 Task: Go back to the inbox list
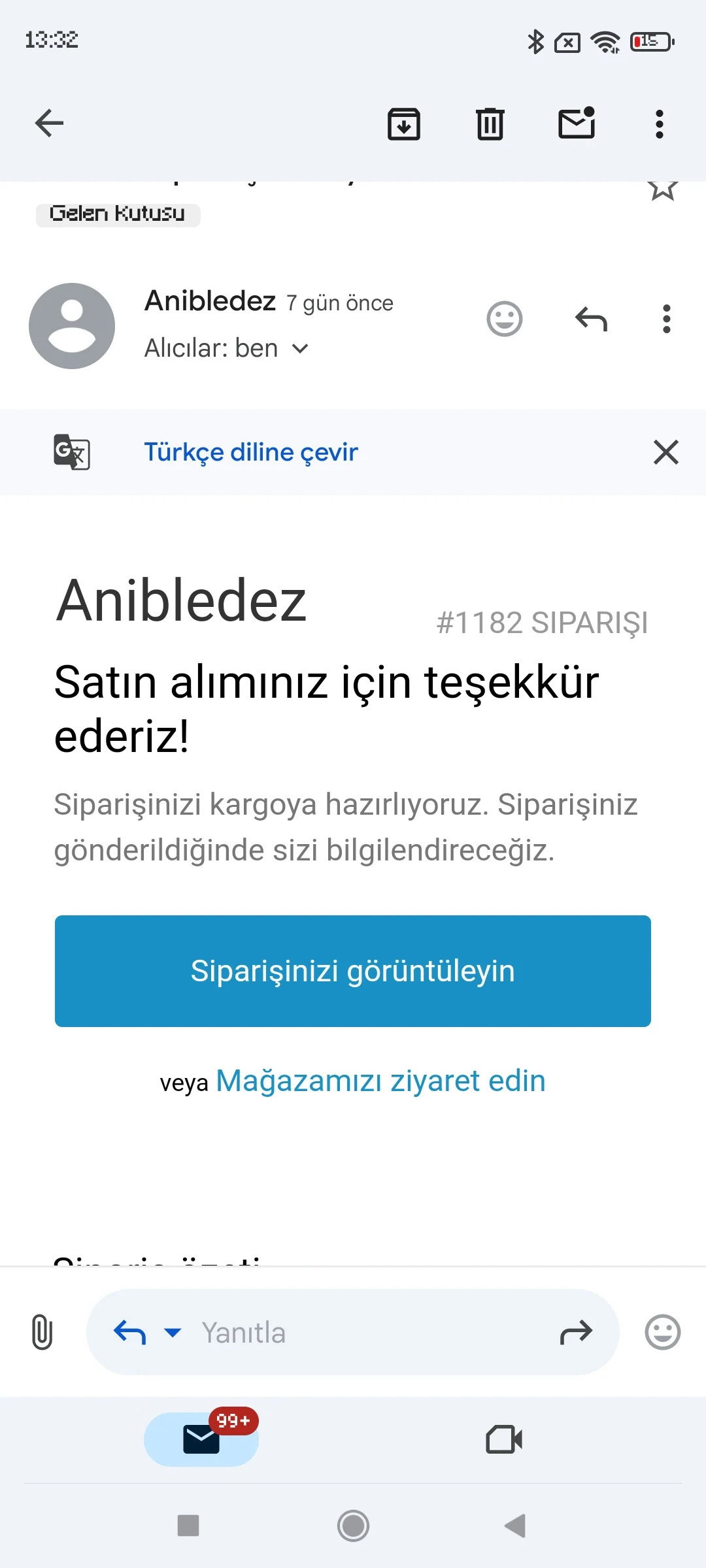pyautogui.click(x=49, y=123)
